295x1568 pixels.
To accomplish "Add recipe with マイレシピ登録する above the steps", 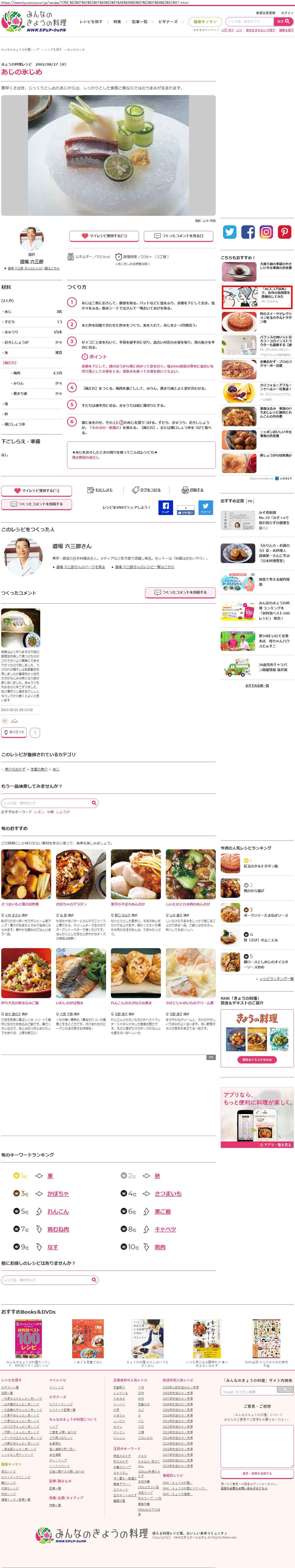I will tap(104, 236).
